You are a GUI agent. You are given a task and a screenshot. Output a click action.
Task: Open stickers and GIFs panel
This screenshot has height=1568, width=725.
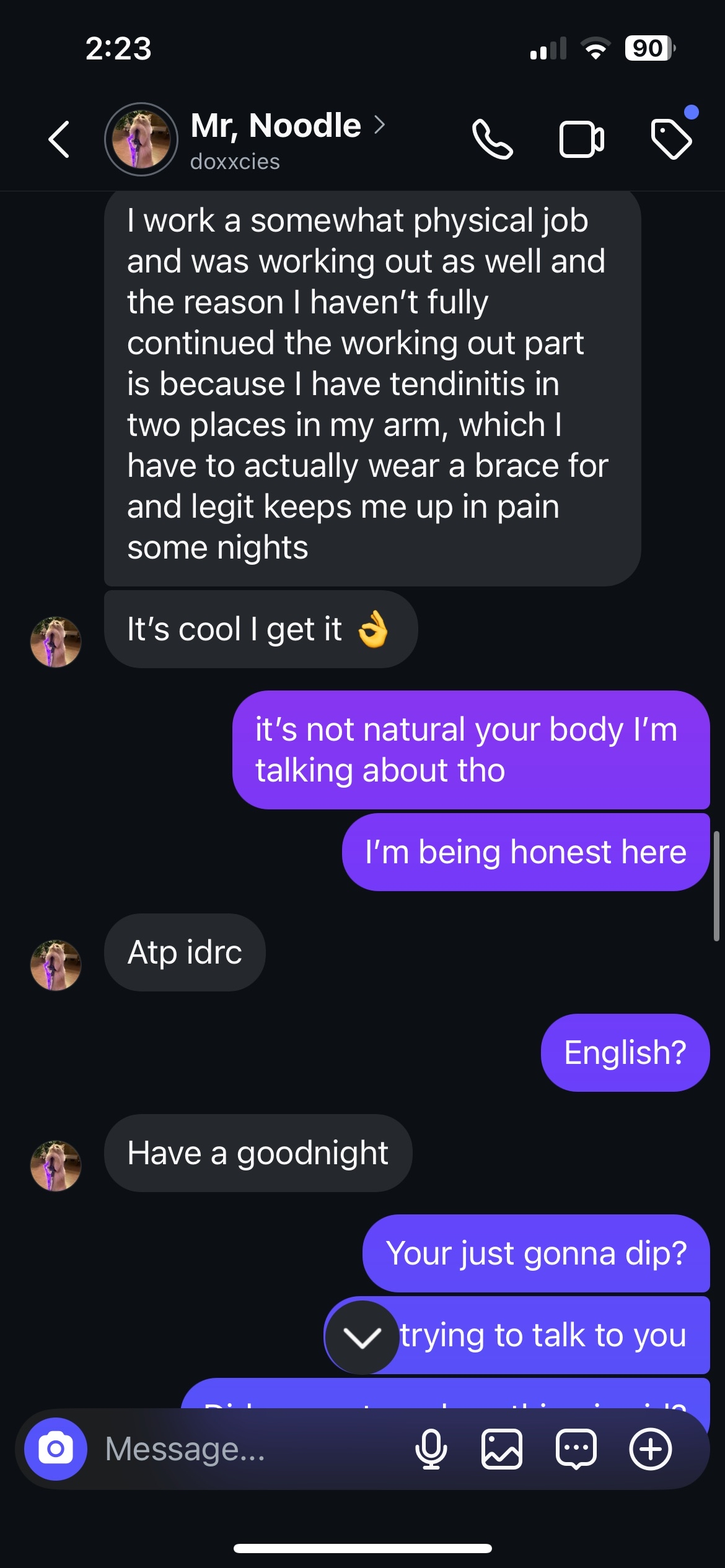pyautogui.click(x=576, y=1449)
